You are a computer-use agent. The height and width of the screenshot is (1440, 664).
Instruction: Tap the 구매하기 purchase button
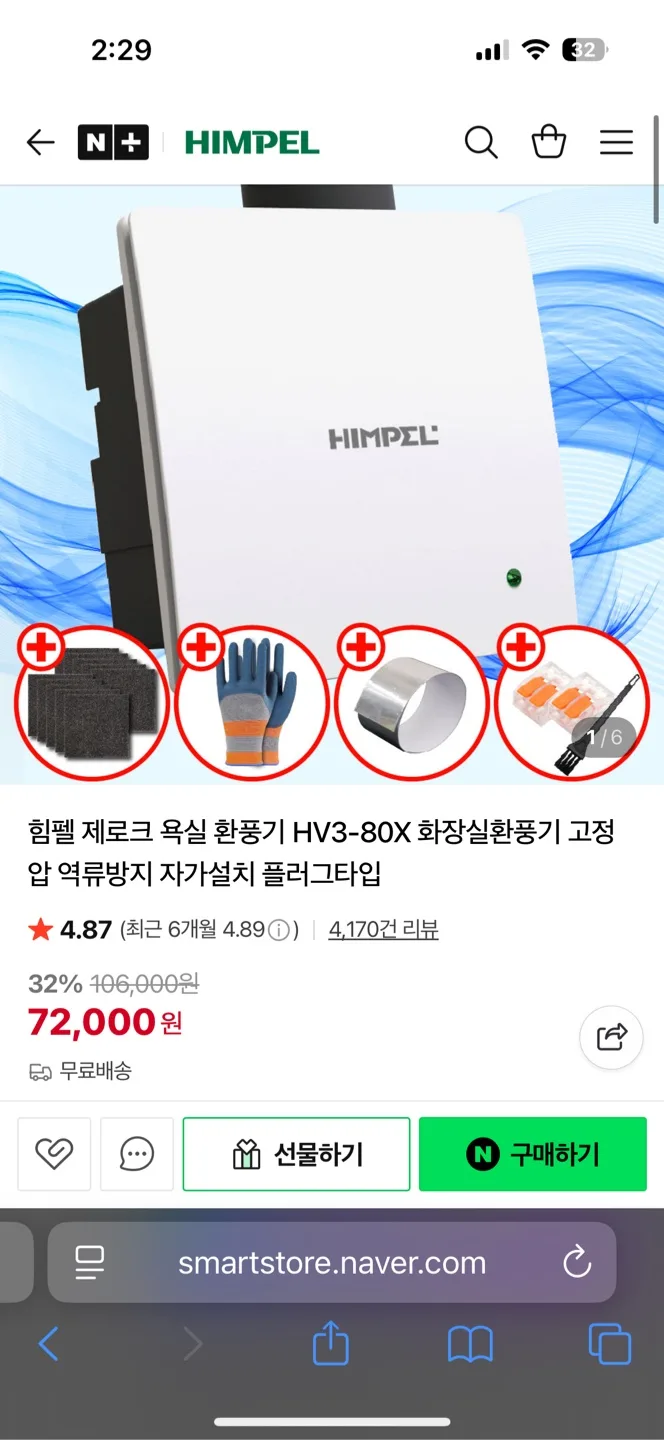tap(532, 1154)
